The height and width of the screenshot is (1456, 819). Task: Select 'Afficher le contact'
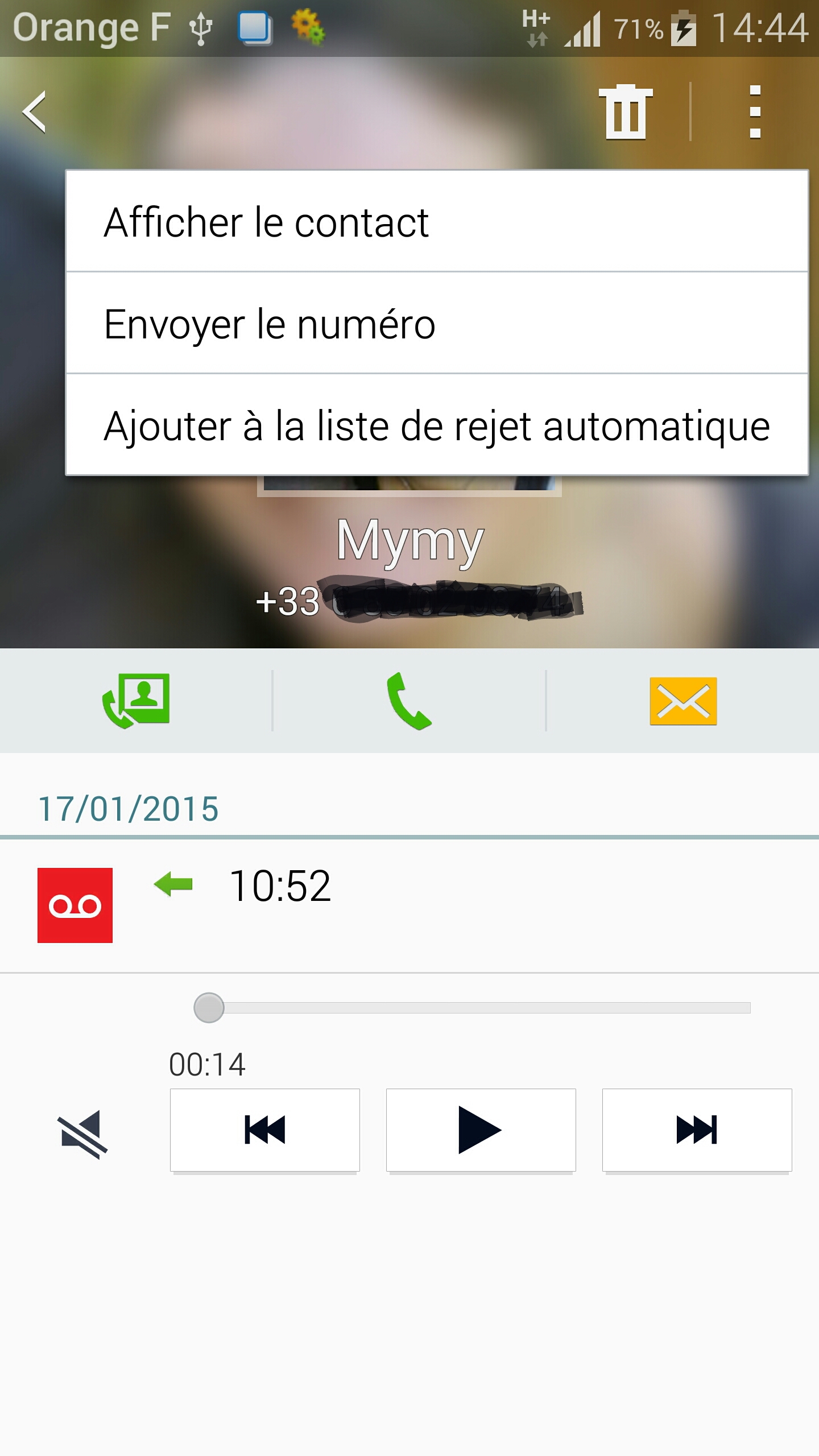point(266,223)
